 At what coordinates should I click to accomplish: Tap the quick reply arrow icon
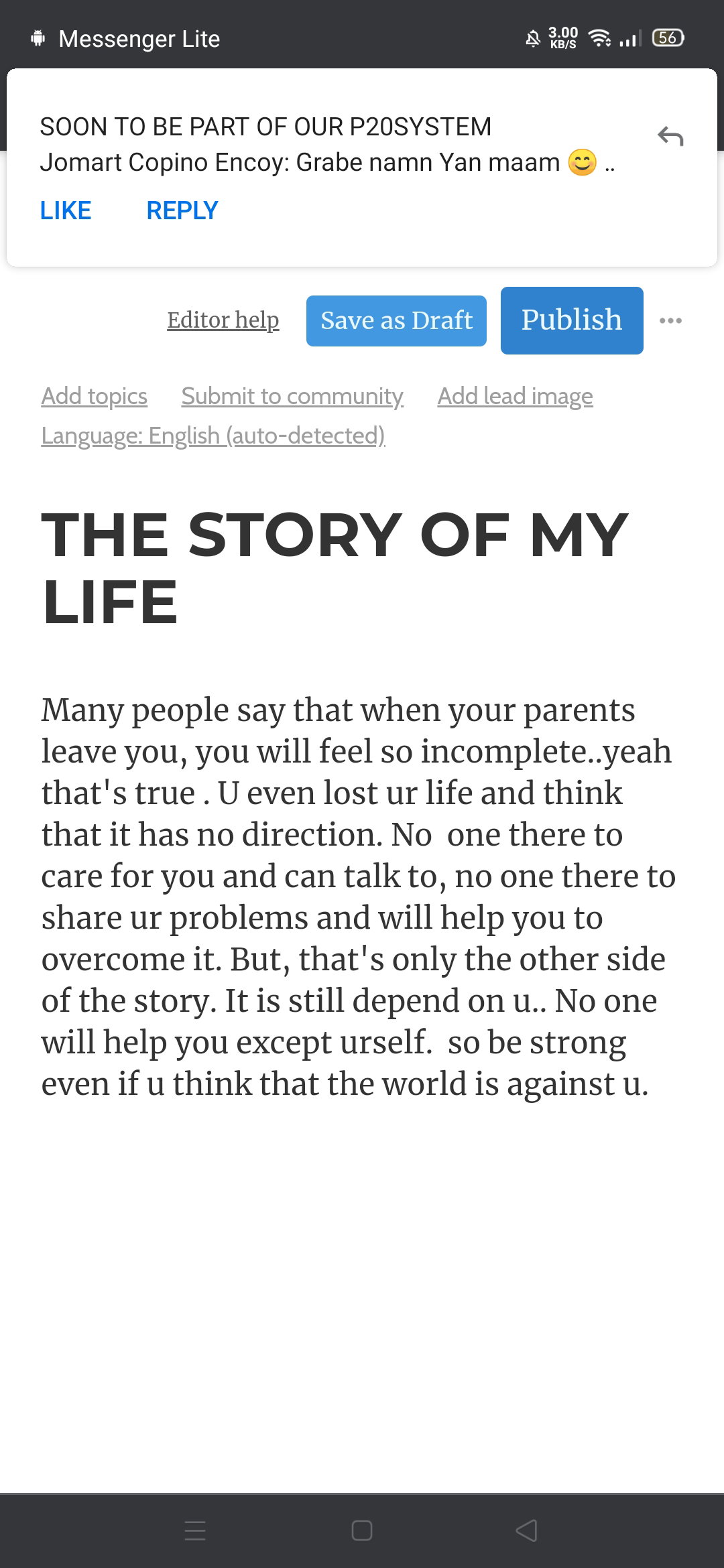point(670,137)
